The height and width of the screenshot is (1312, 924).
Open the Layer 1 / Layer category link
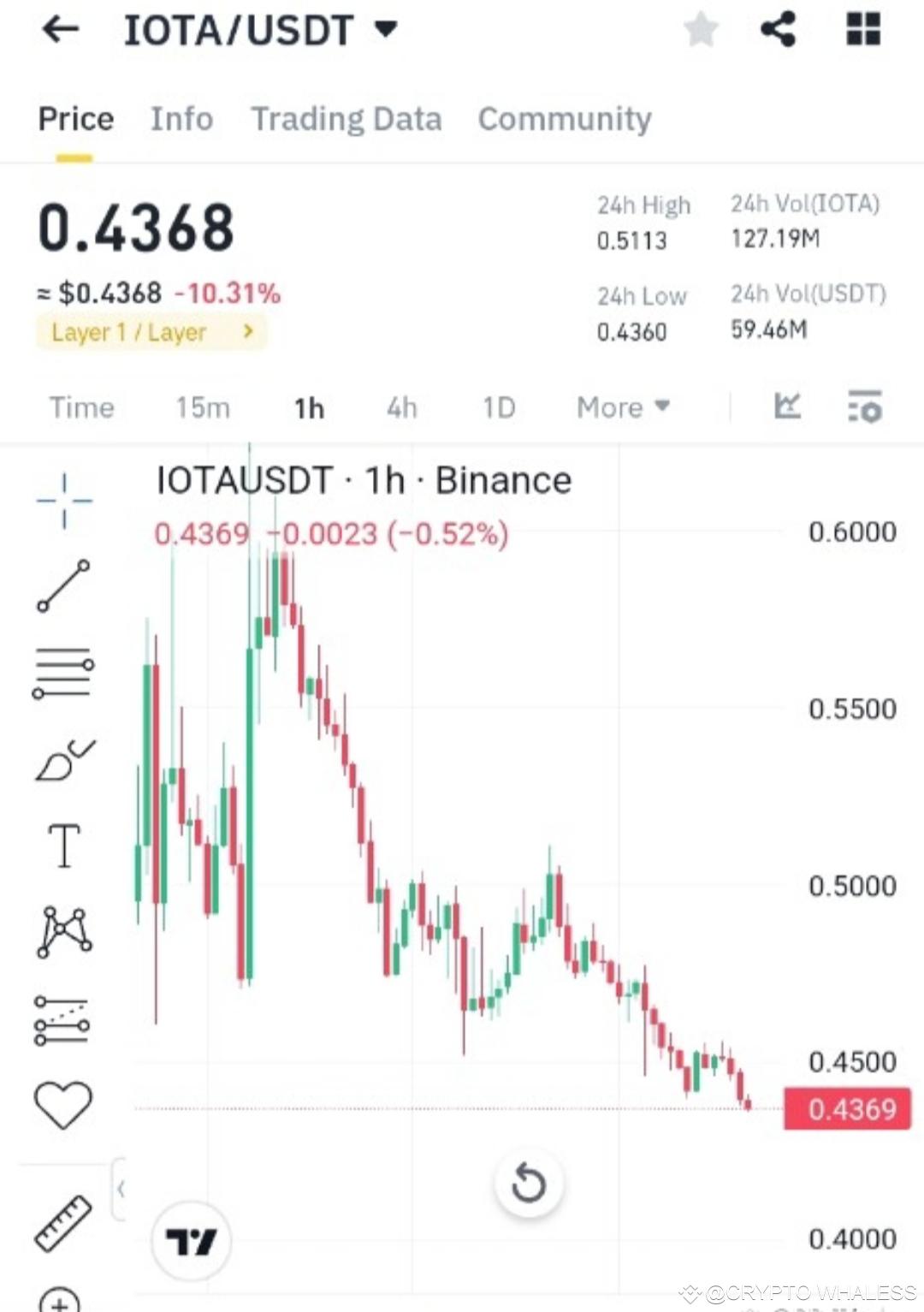coord(151,332)
